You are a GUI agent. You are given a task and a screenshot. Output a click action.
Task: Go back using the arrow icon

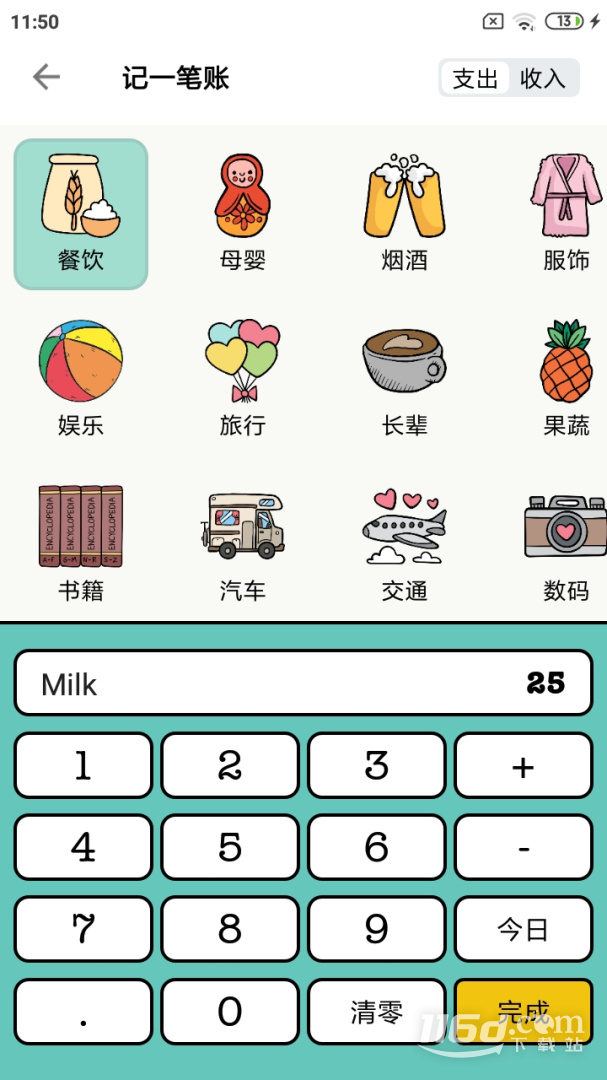pos(46,77)
